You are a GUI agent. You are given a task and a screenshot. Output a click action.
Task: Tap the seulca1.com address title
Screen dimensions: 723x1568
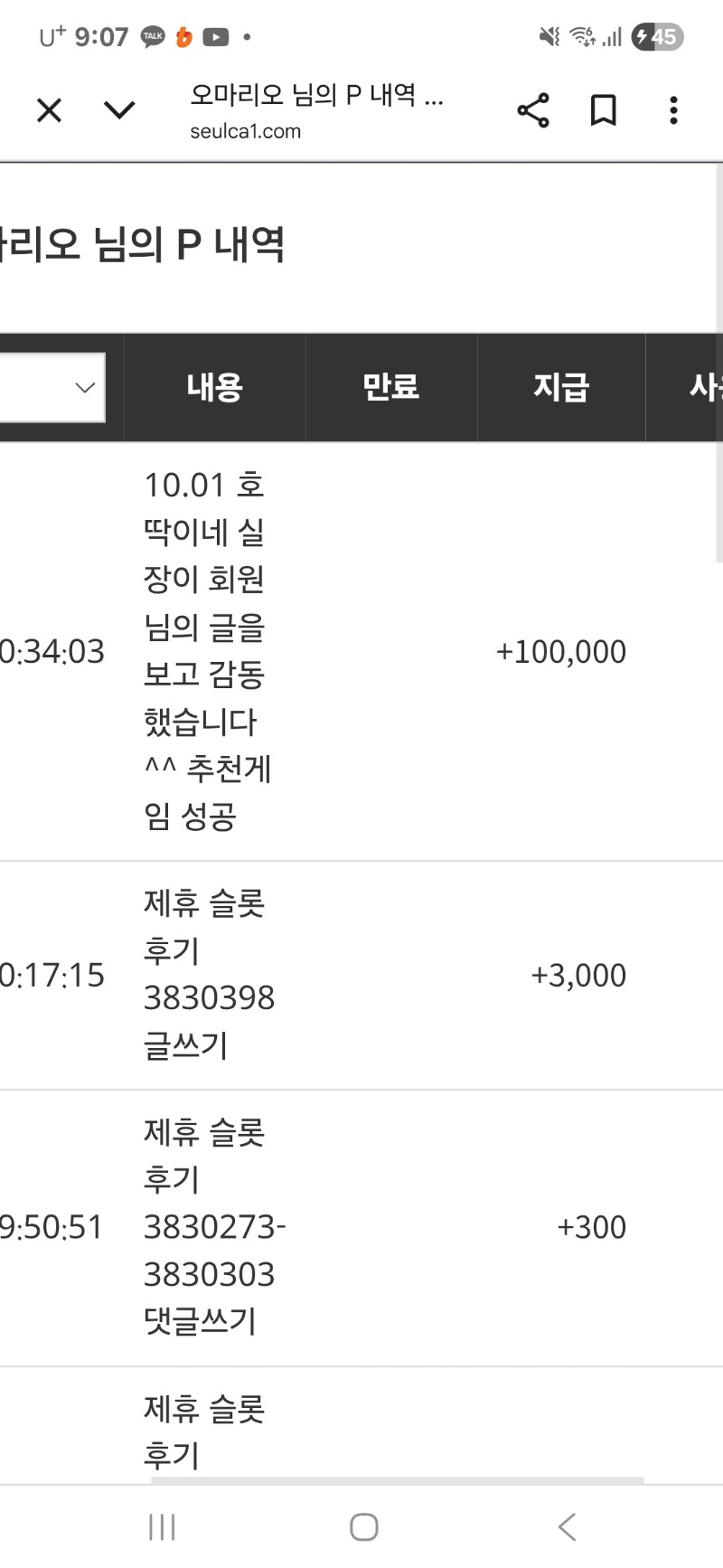(x=316, y=112)
